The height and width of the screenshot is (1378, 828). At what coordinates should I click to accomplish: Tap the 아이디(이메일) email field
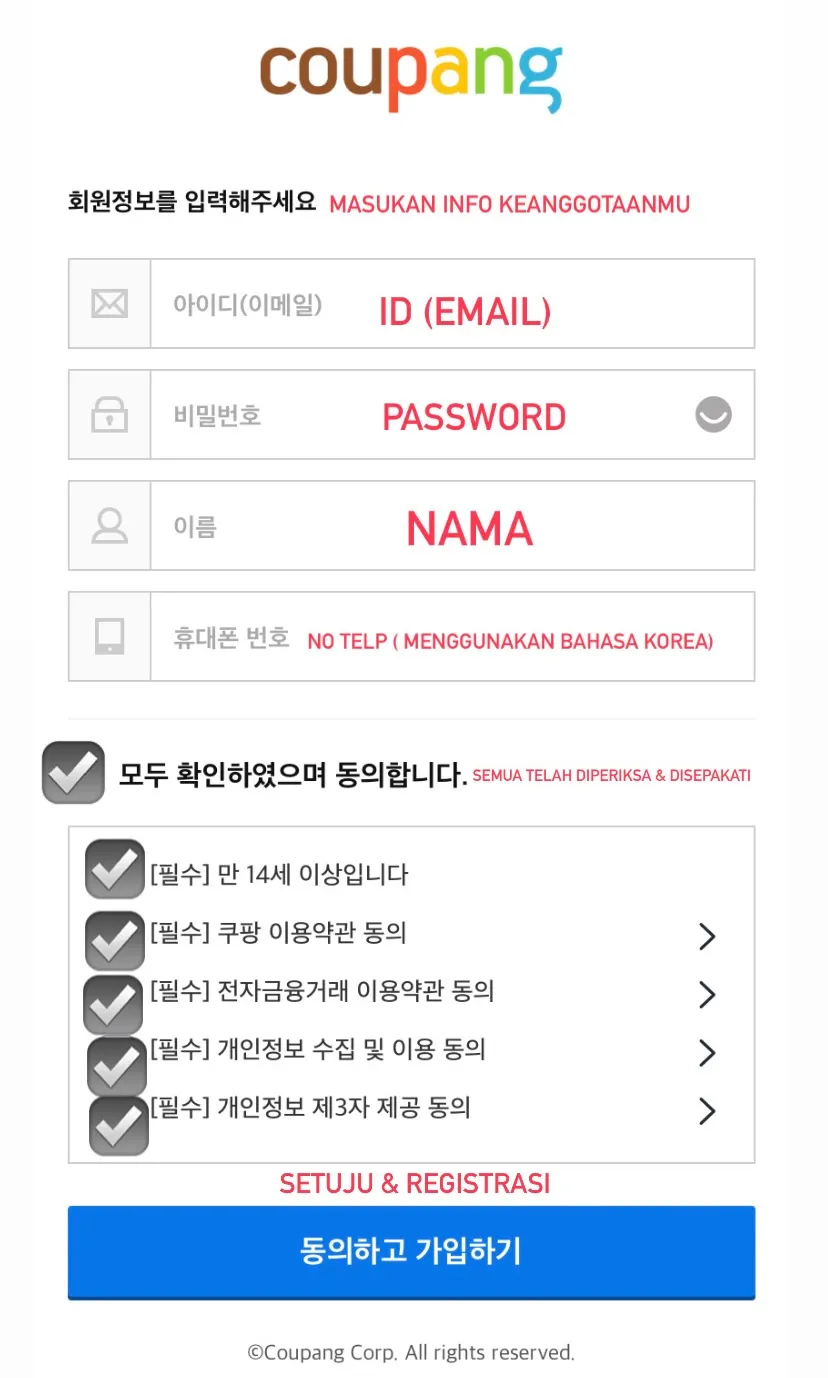411,304
